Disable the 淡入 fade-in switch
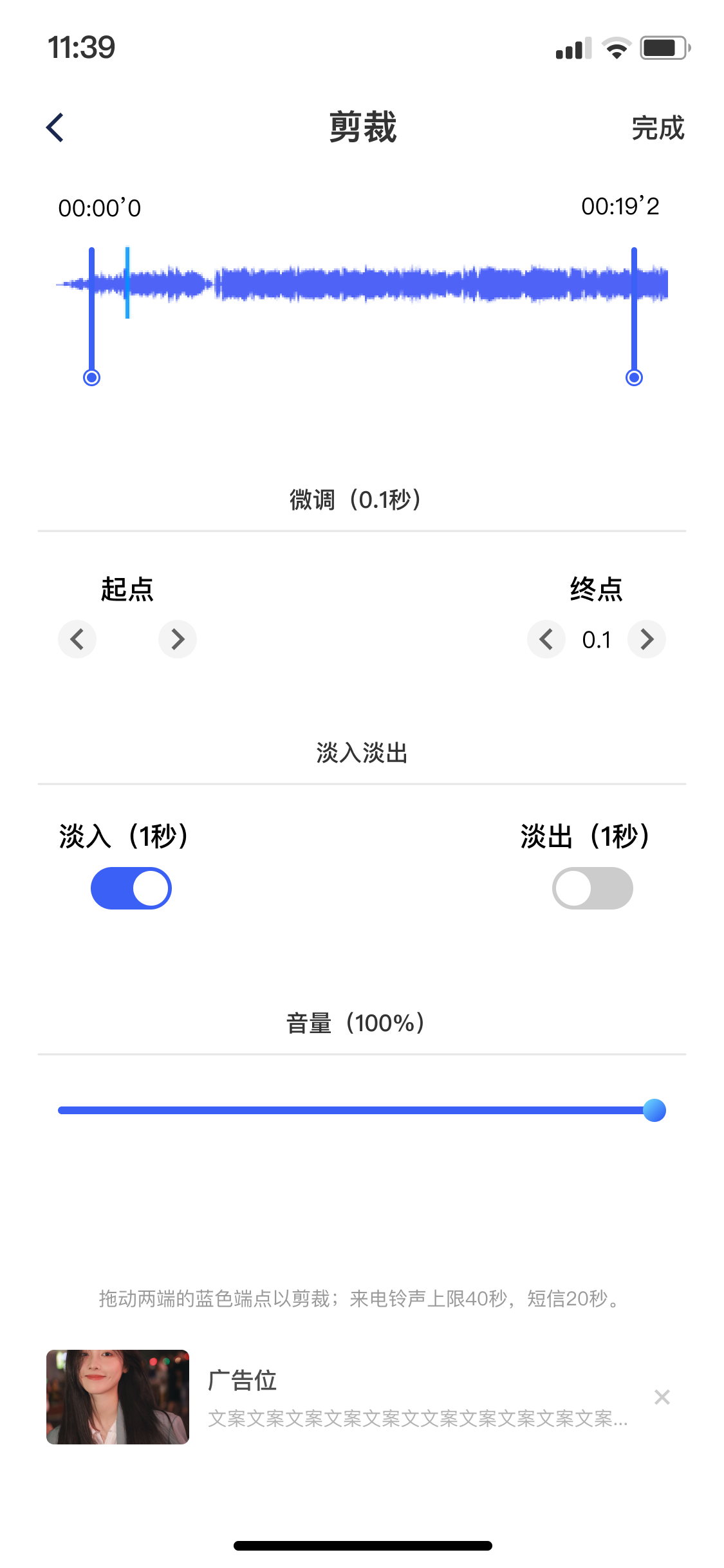724x1568 pixels. click(x=131, y=888)
